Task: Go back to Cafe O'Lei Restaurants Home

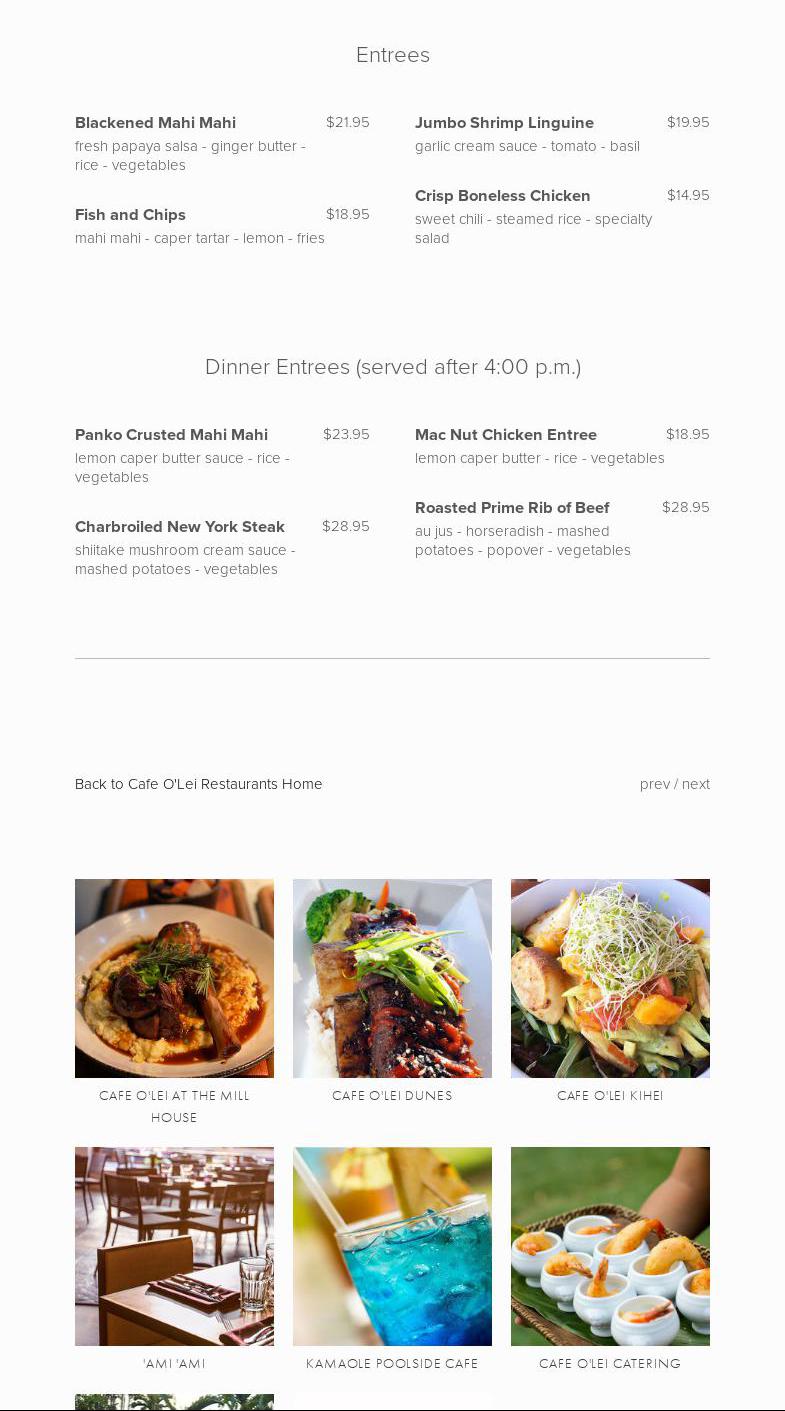Action: tap(198, 784)
